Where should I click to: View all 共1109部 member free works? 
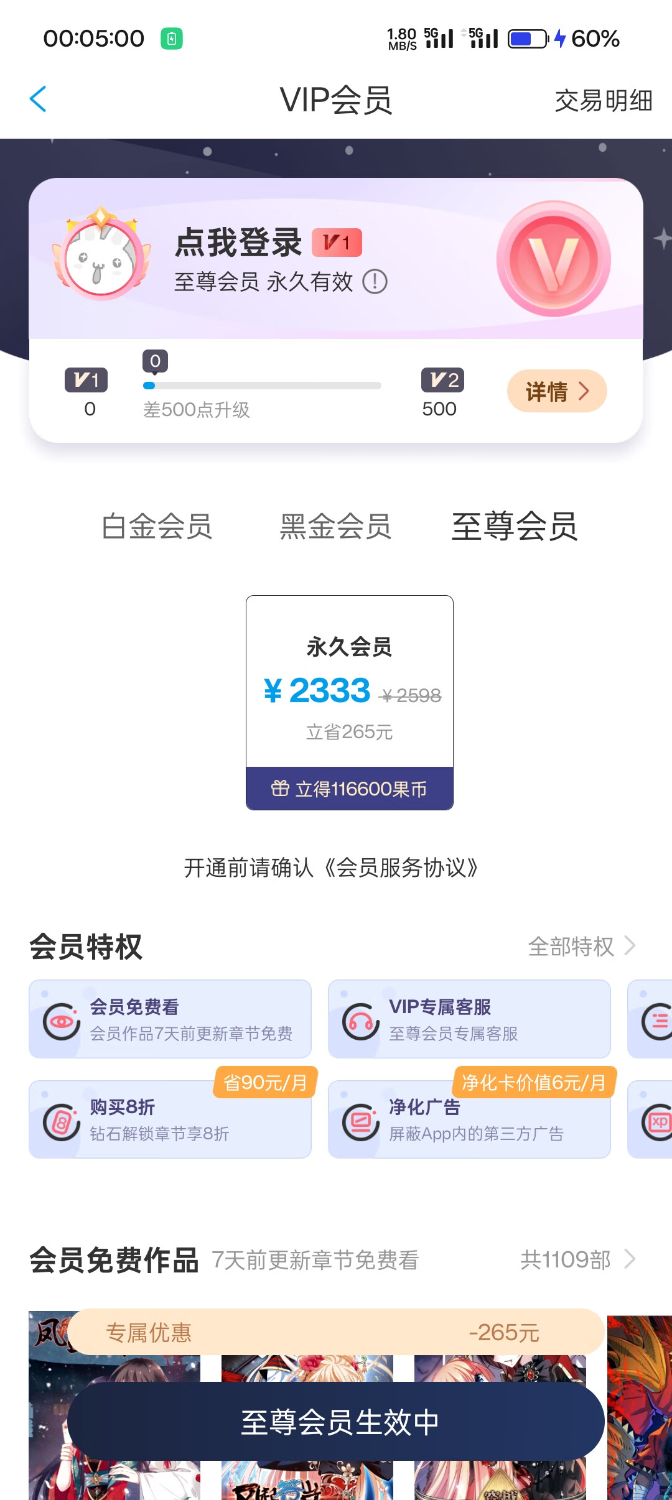578,1259
